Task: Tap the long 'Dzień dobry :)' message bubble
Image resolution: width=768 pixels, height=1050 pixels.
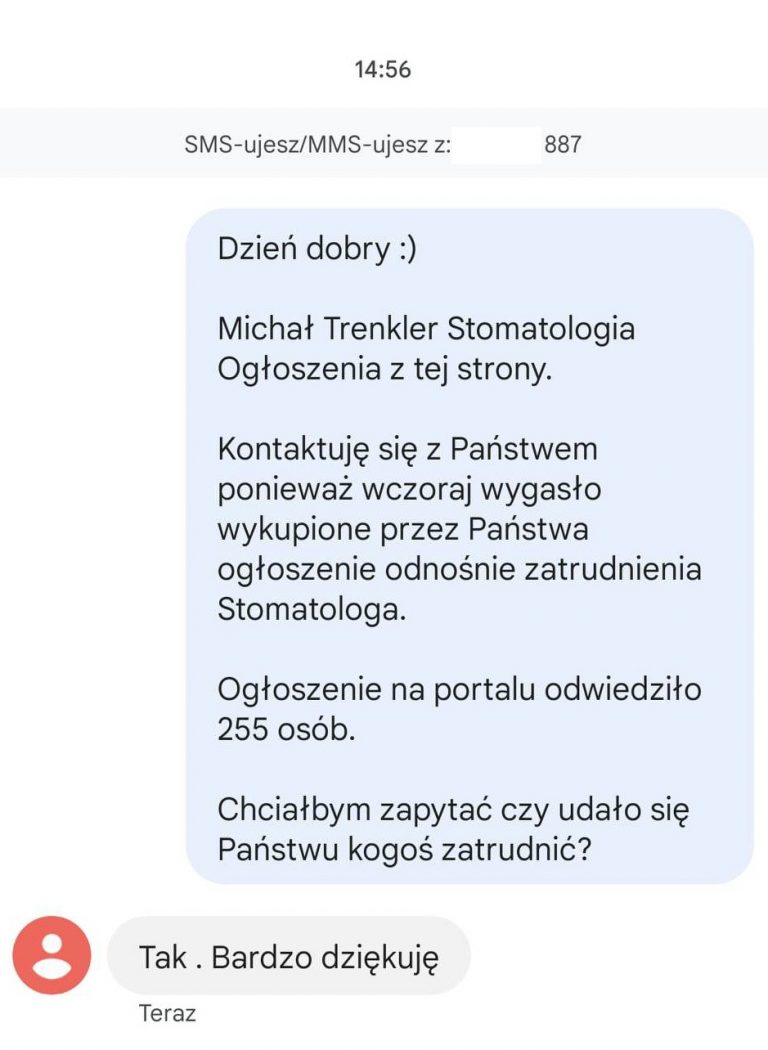Action: (x=468, y=545)
